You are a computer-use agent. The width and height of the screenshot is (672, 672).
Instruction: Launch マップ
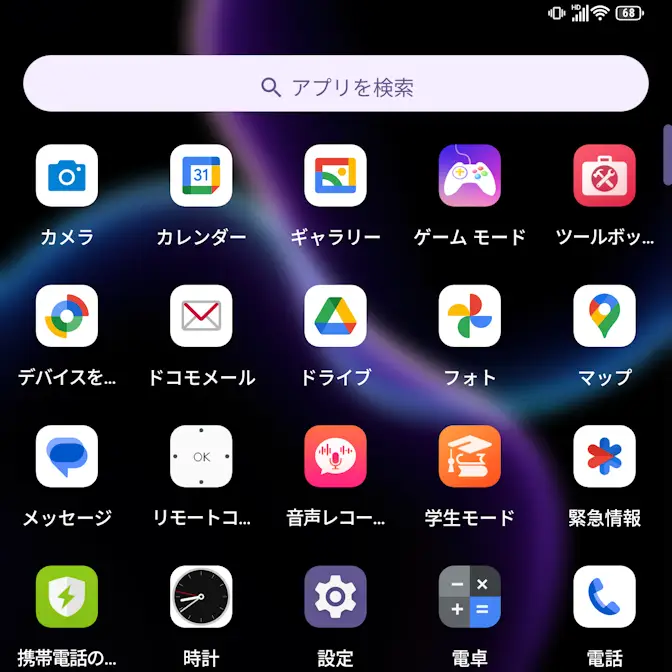click(x=604, y=316)
